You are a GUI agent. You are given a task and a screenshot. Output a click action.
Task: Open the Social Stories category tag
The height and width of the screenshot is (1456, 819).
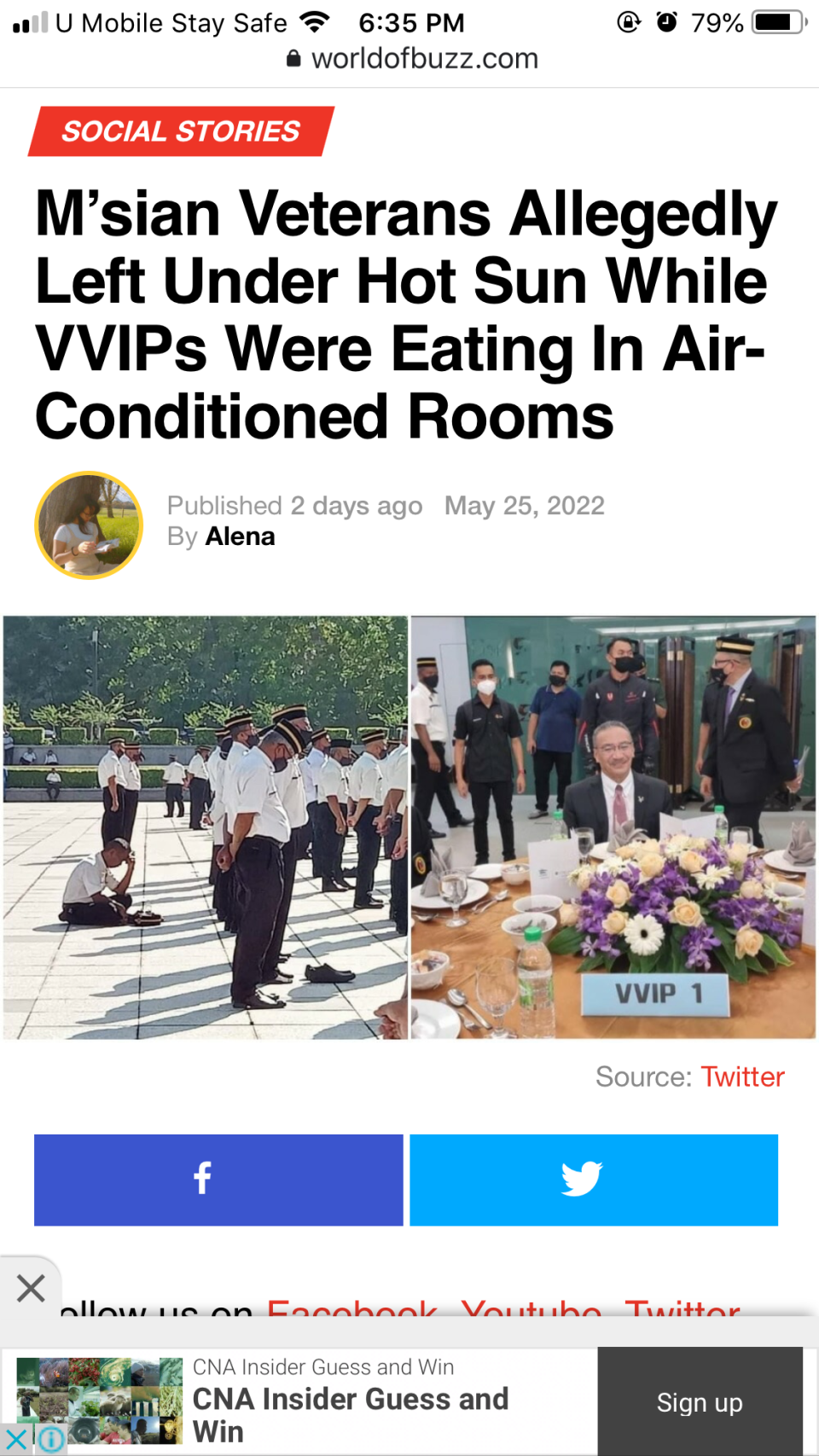click(x=181, y=131)
